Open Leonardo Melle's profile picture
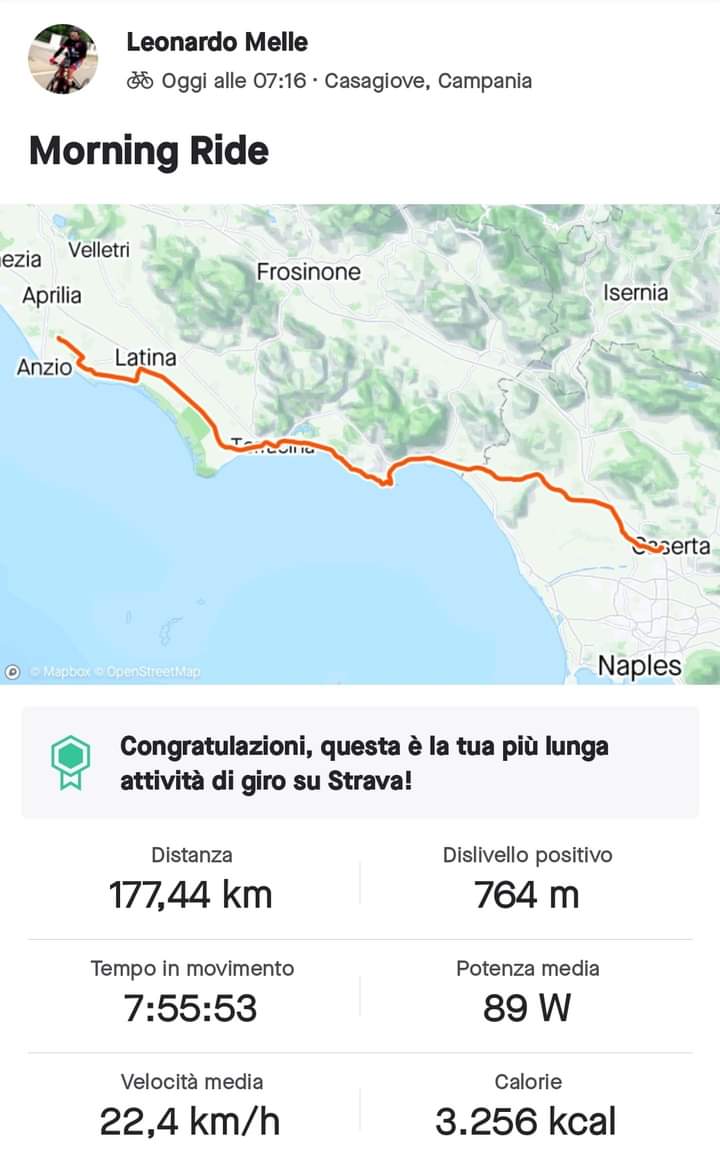This screenshot has height=1166, width=720. 63,59
